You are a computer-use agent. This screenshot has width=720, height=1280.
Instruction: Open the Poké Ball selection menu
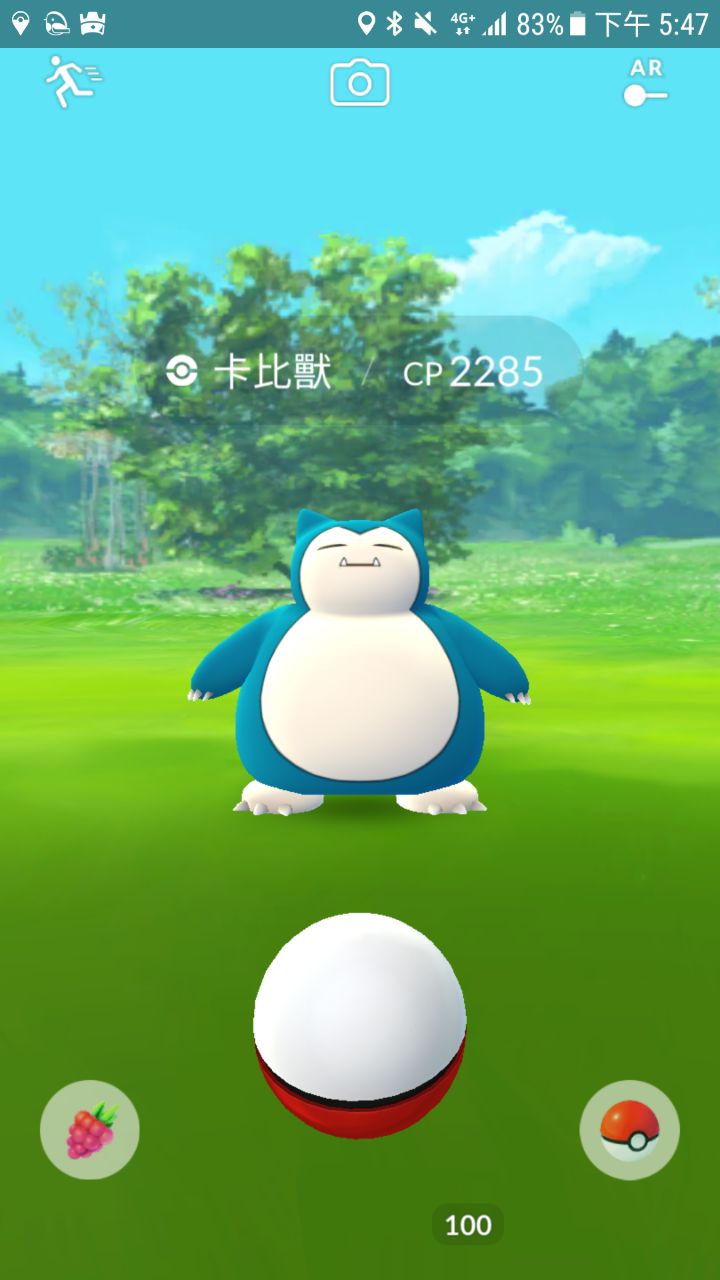[x=629, y=1131]
